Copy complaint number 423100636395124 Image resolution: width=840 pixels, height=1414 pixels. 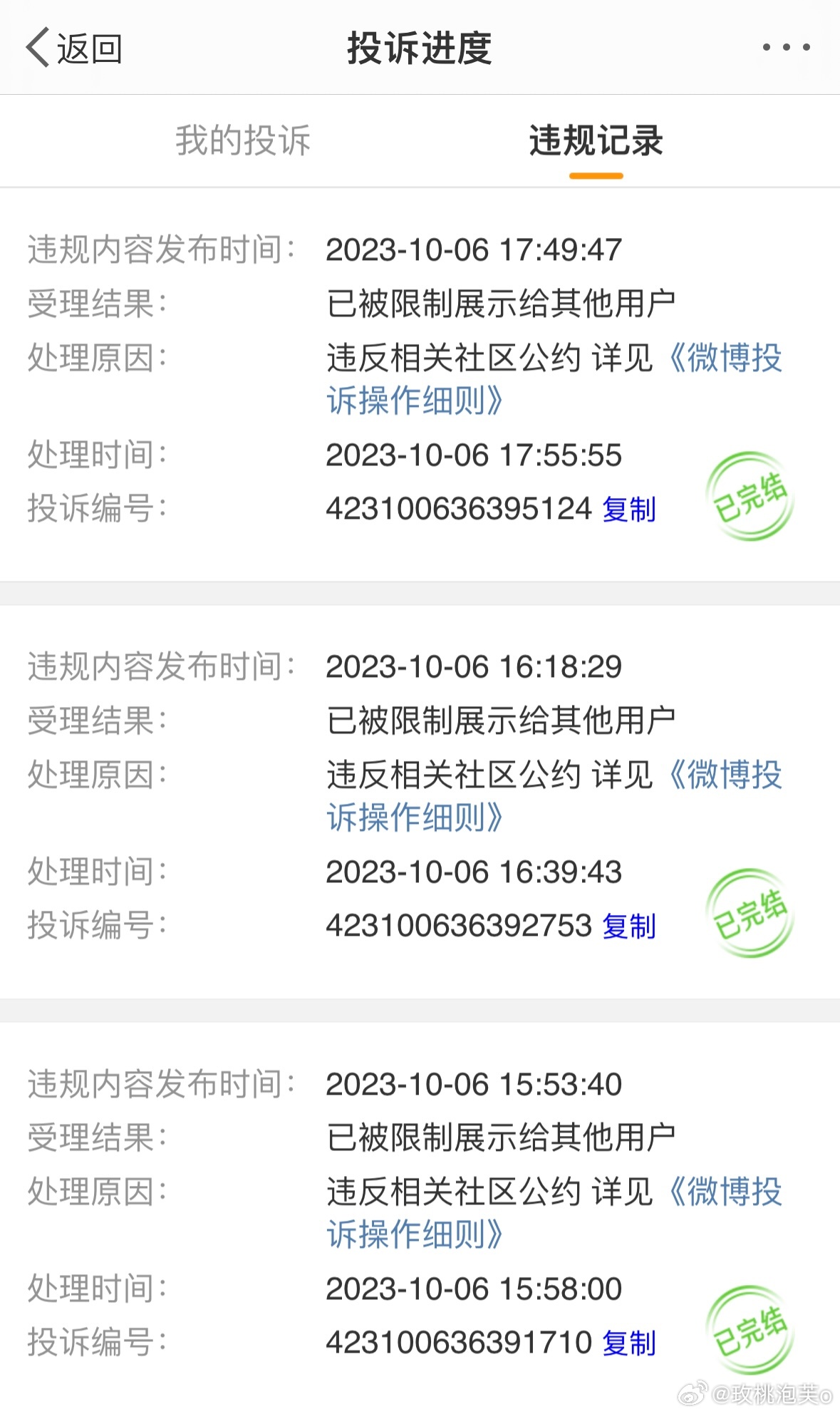[x=629, y=510]
